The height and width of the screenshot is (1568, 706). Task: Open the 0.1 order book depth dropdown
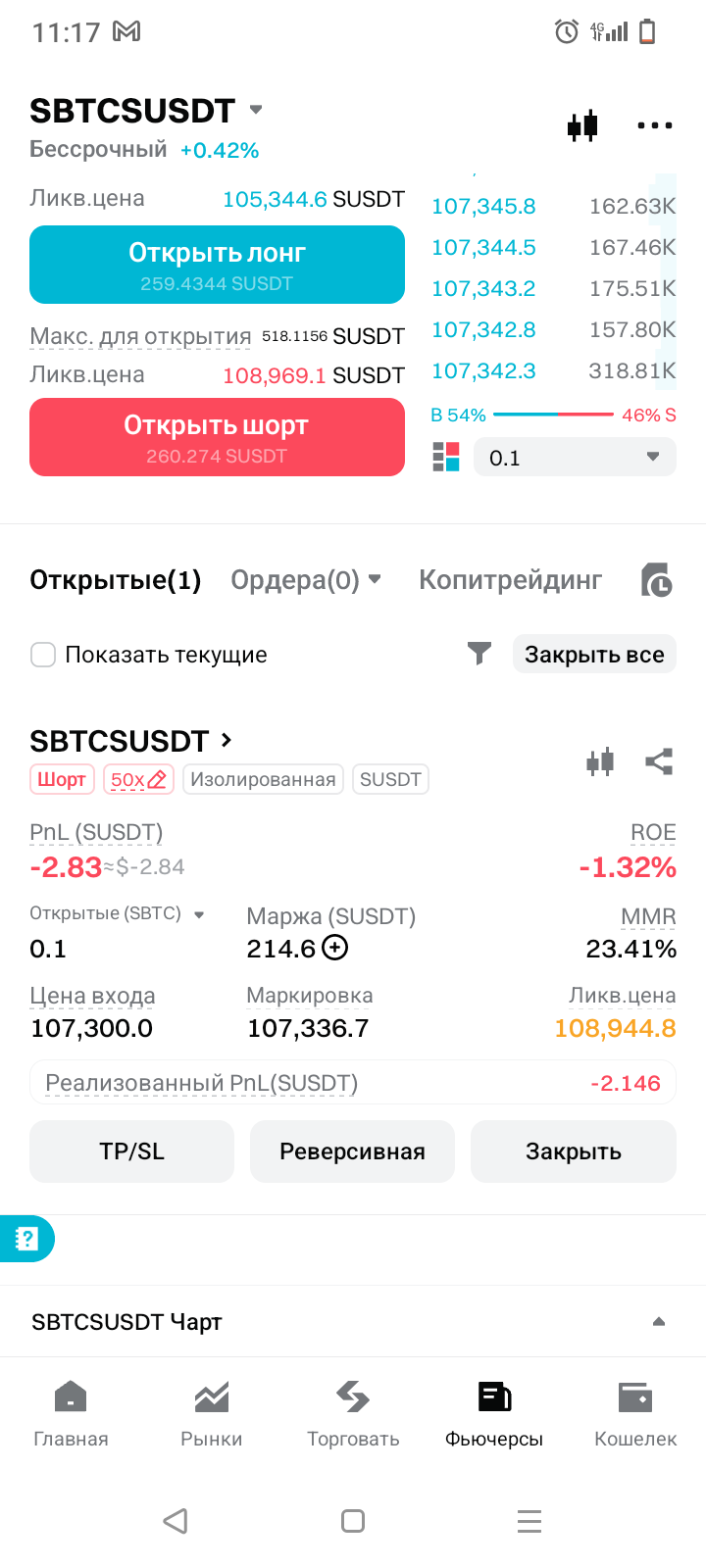pyautogui.click(x=575, y=458)
